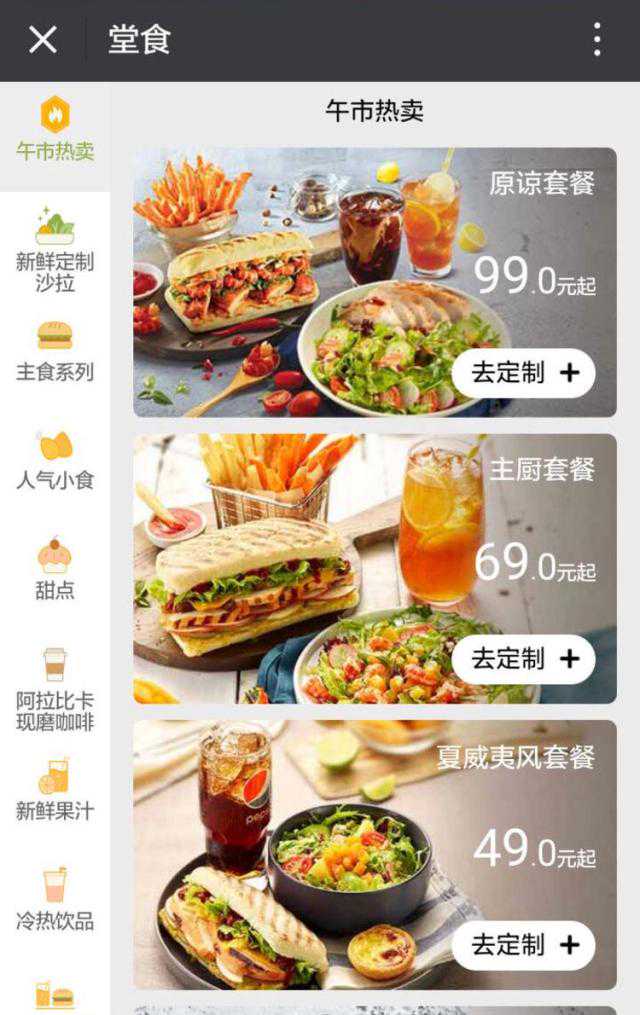
Task: Tap 去定制 on 夏威夷风套餐
Action: coord(523,945)
